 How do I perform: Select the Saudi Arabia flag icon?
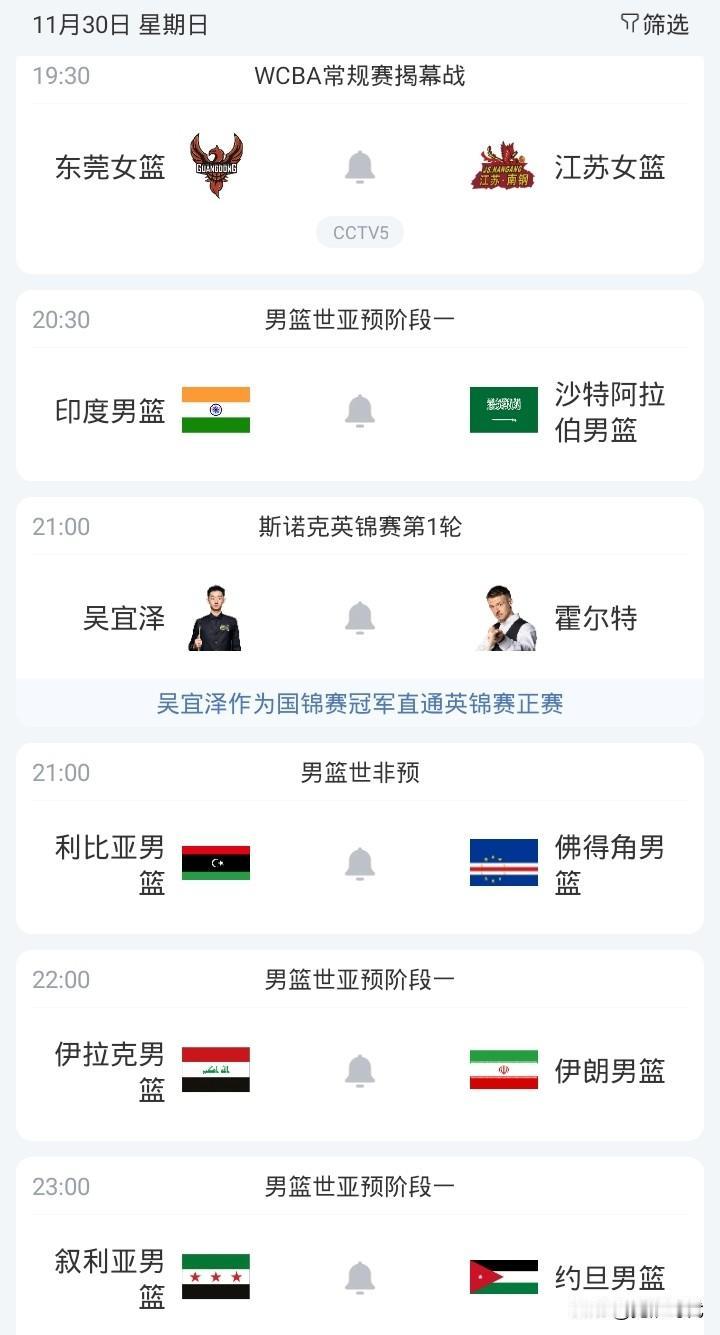point(503,410)
